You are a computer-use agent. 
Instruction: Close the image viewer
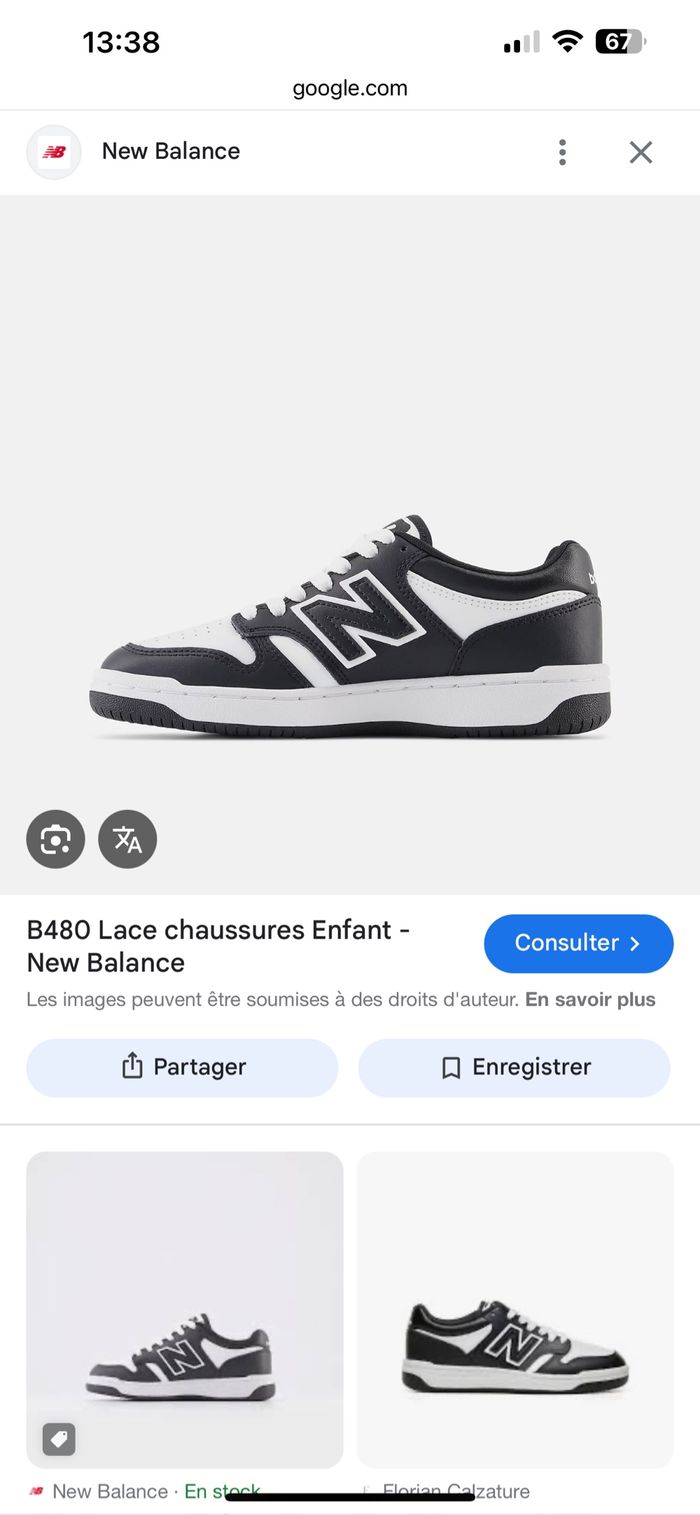(641, 152)
